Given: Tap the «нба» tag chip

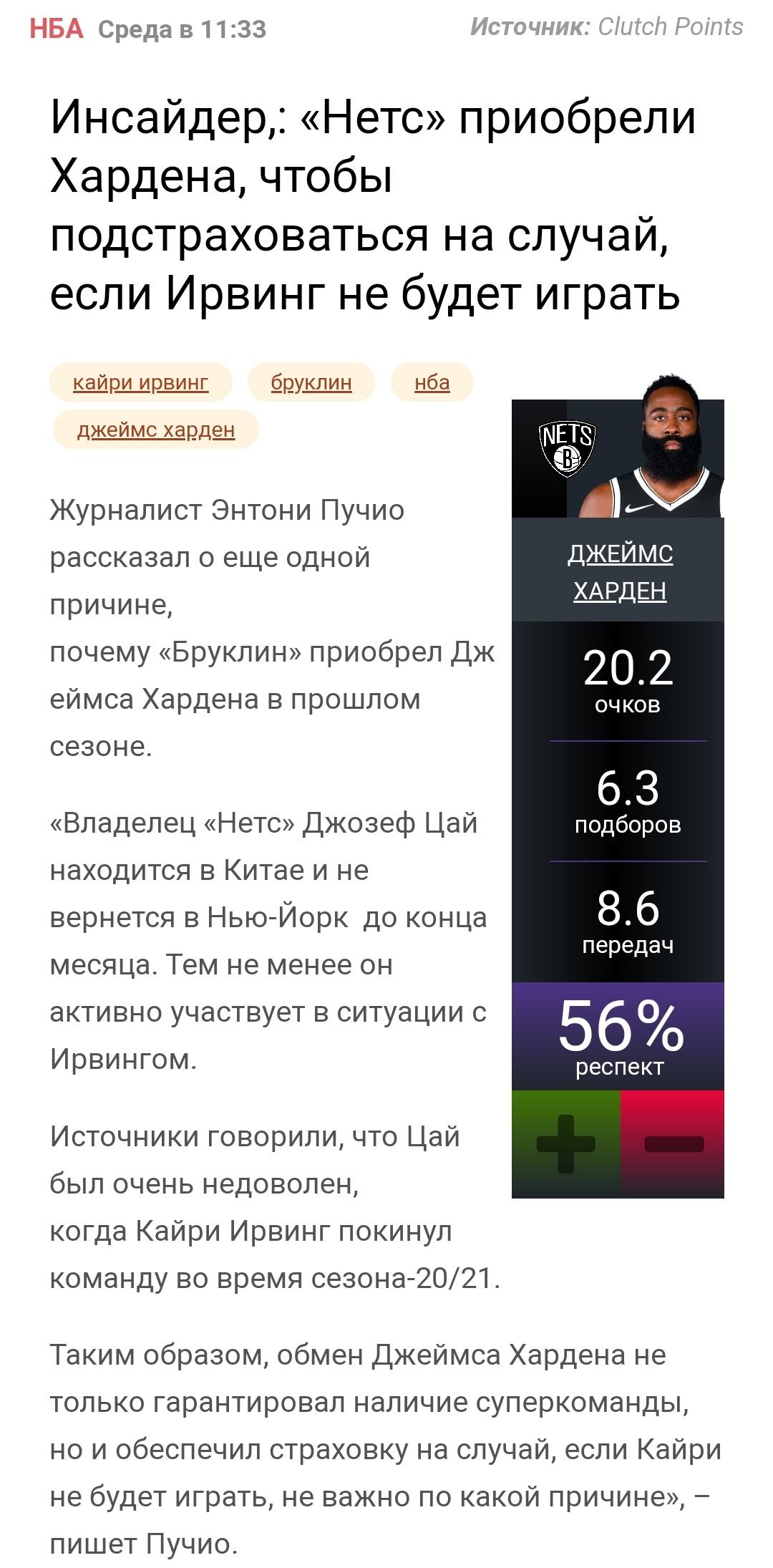Looking at the screenshot, I should point(432,382).
